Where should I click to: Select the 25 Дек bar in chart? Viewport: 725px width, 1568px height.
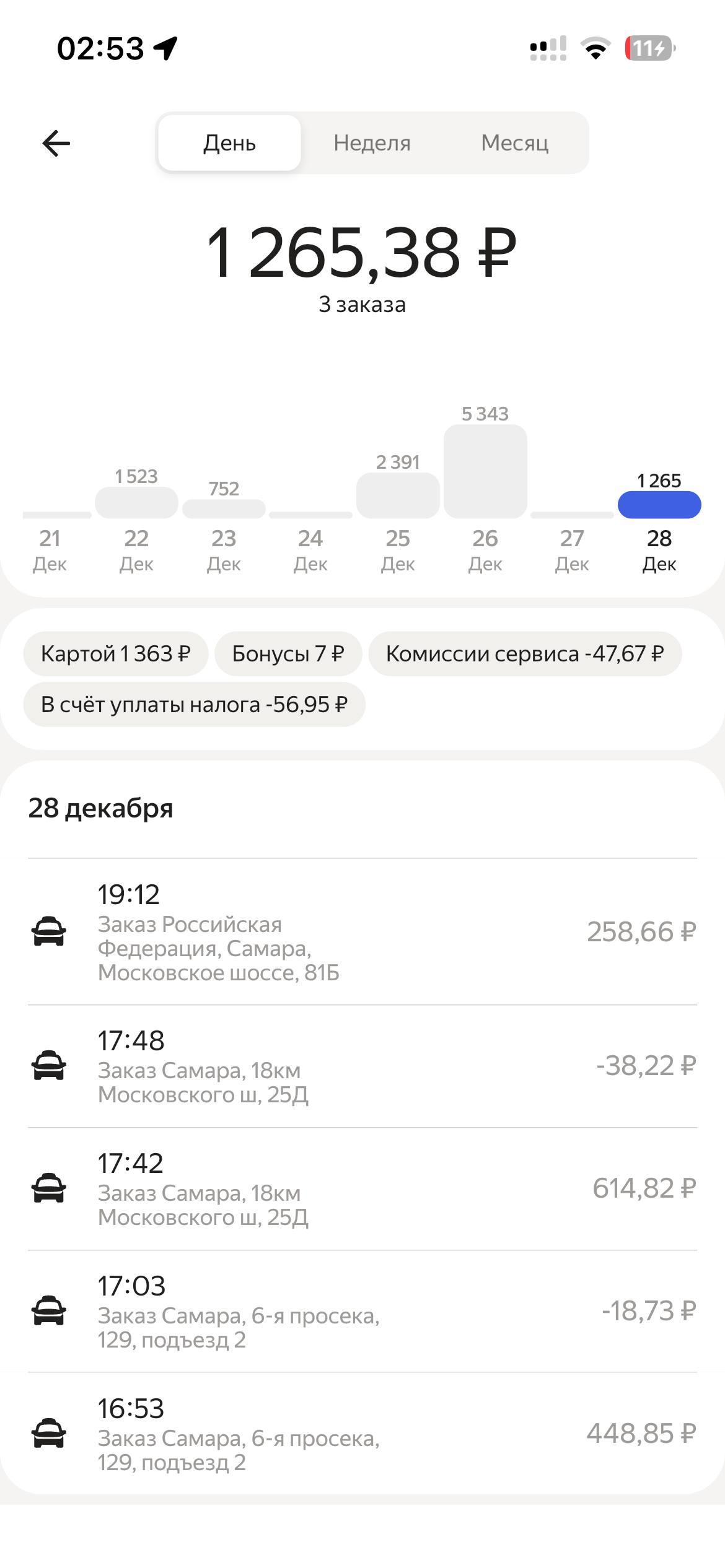pos(398,495)
